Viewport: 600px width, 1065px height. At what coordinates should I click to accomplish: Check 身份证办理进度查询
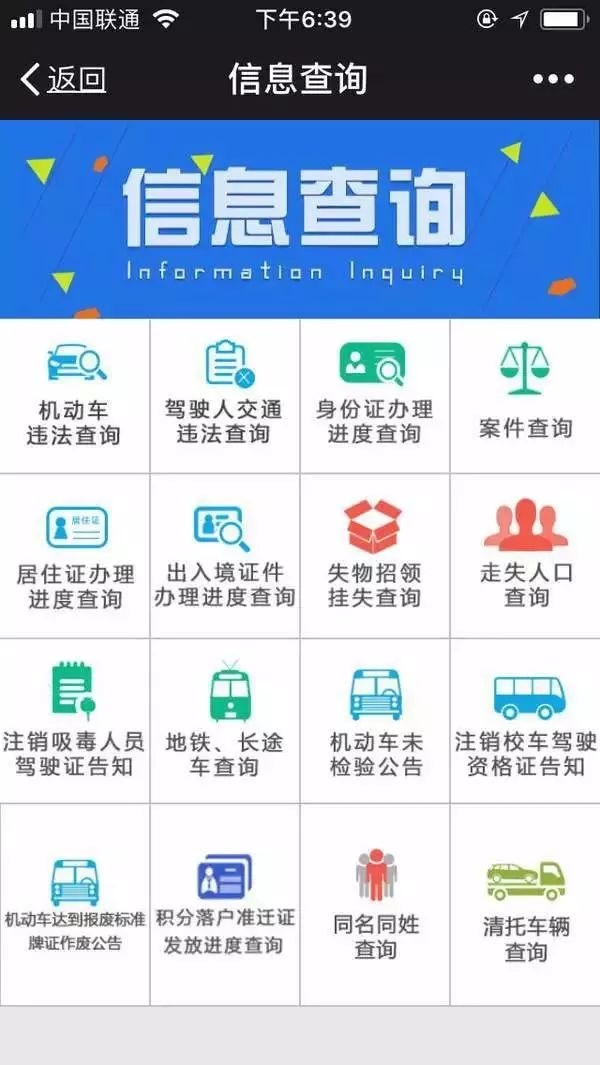(374, 396)
